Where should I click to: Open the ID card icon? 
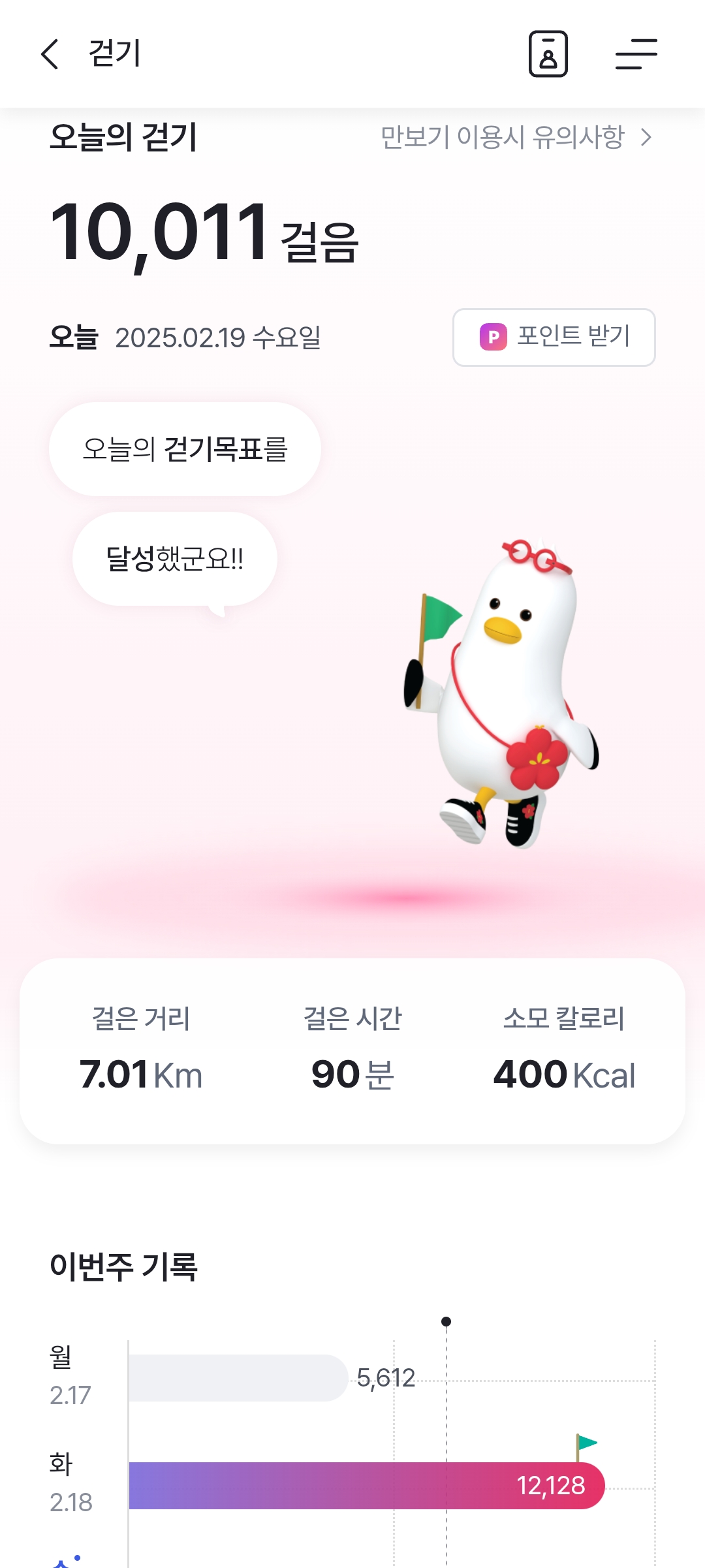[548, 54]
